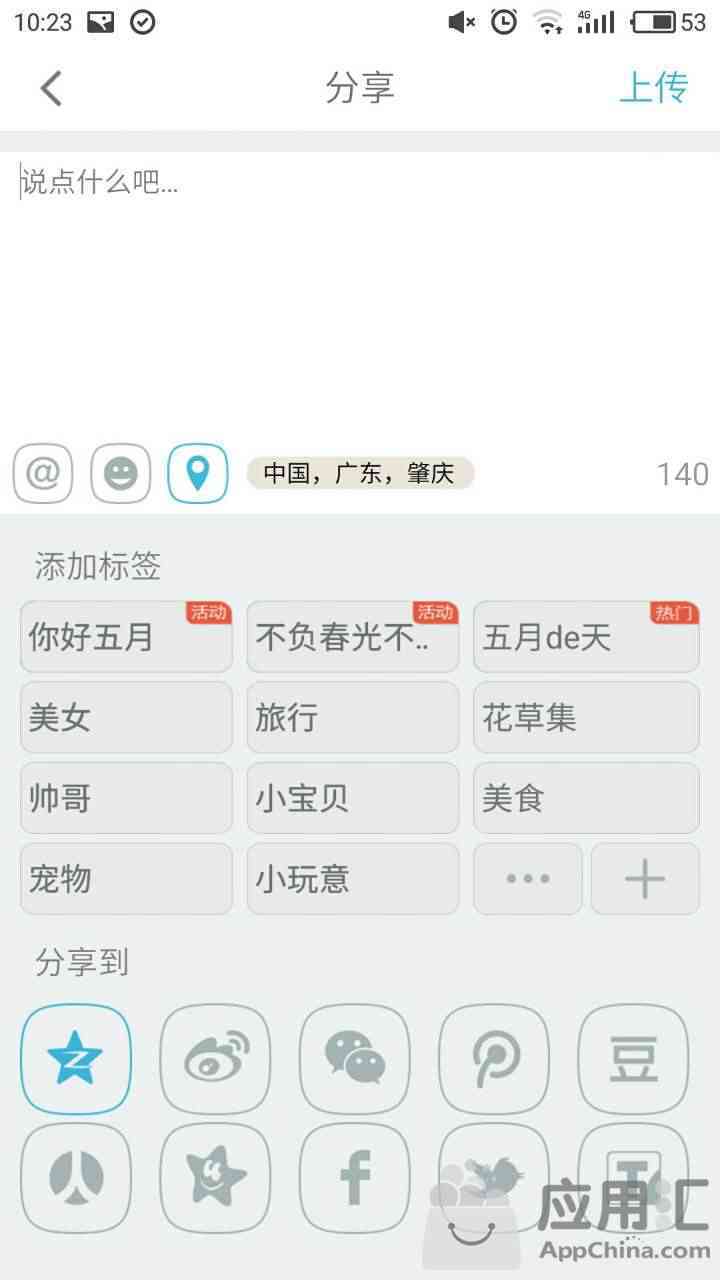This screenshot has width=720, height=1280.
Task: Create a custom tag with the plus button
Action: point(645,879)
